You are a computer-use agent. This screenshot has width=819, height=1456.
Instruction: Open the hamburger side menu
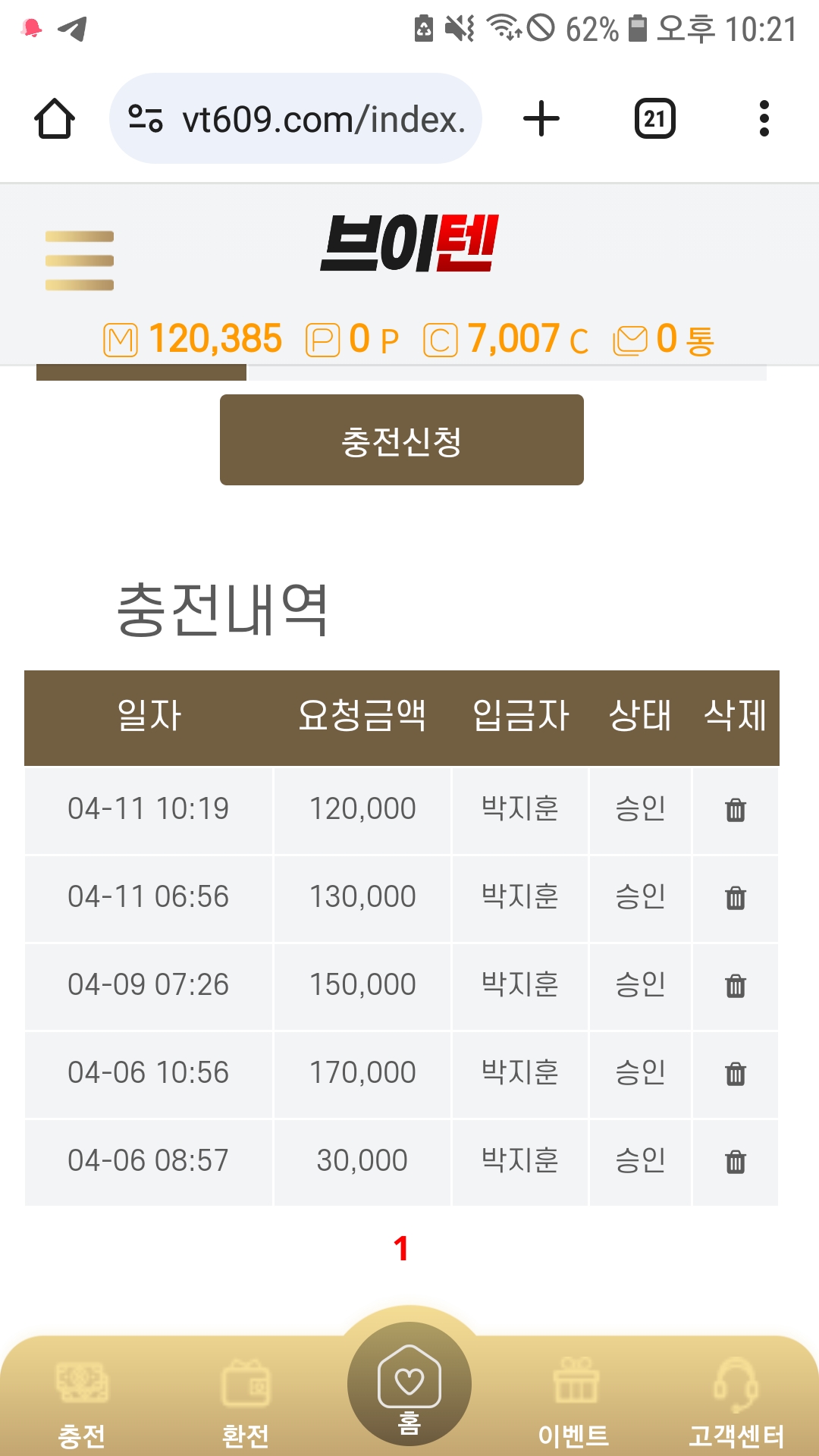coord(80,260)
